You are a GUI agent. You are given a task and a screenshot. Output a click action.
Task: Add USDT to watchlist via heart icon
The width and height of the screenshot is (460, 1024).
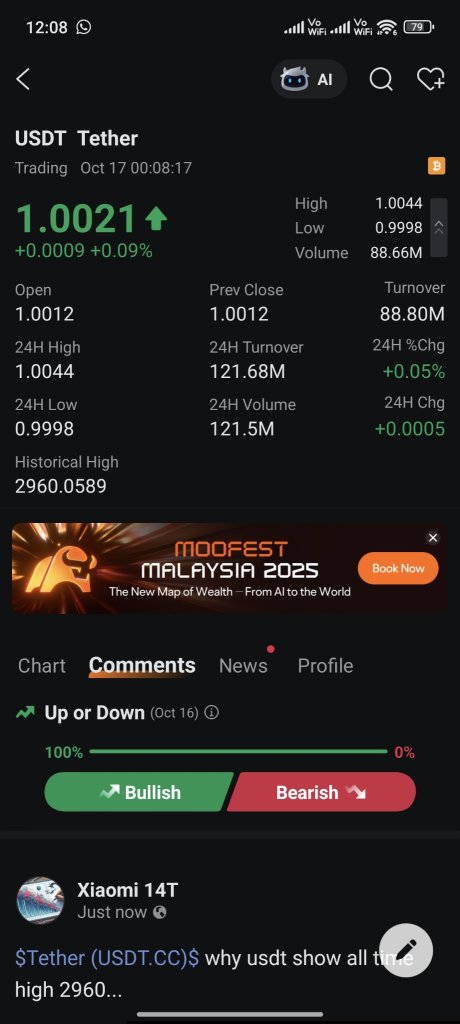pos(431,80)
